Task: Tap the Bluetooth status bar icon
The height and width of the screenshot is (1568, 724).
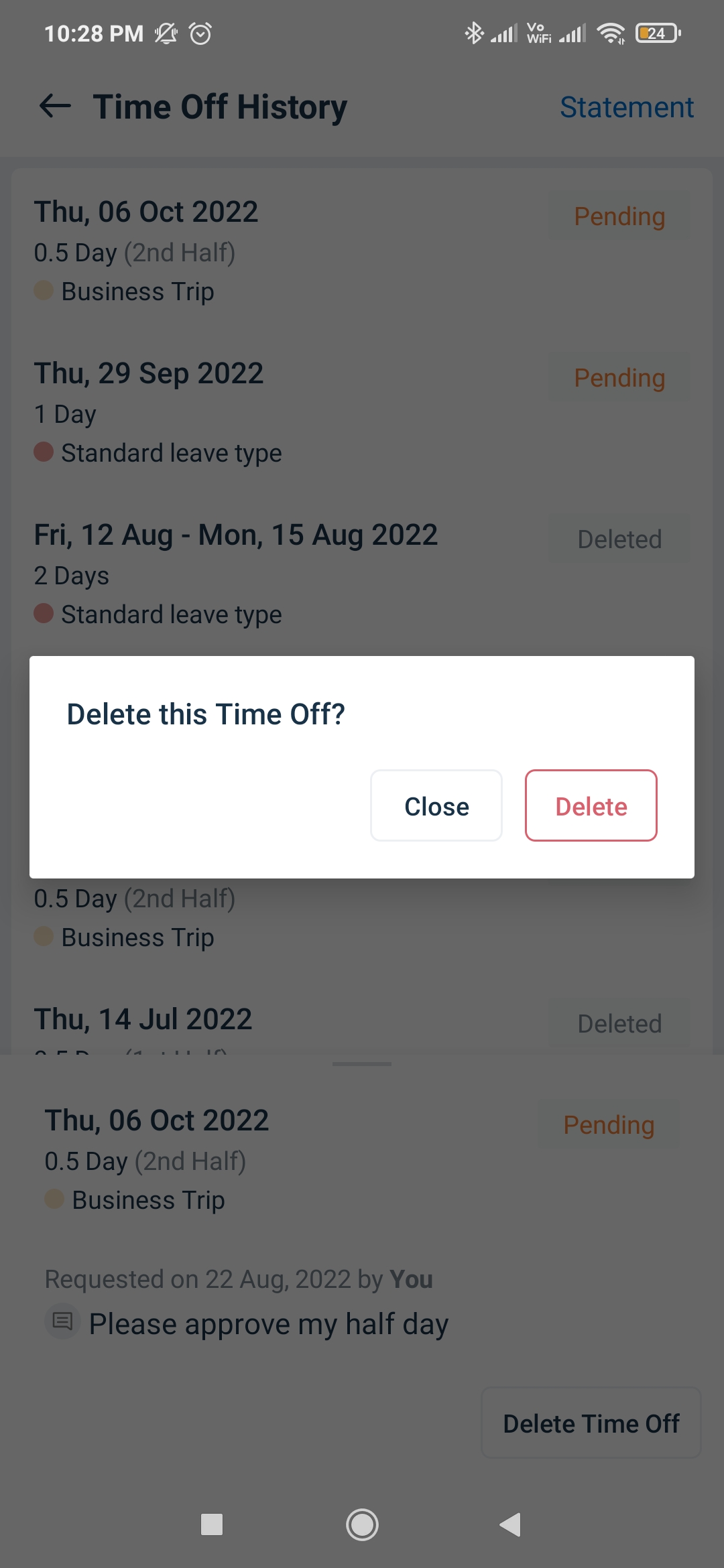Action: pyautogui.click(x=474, y=33)
